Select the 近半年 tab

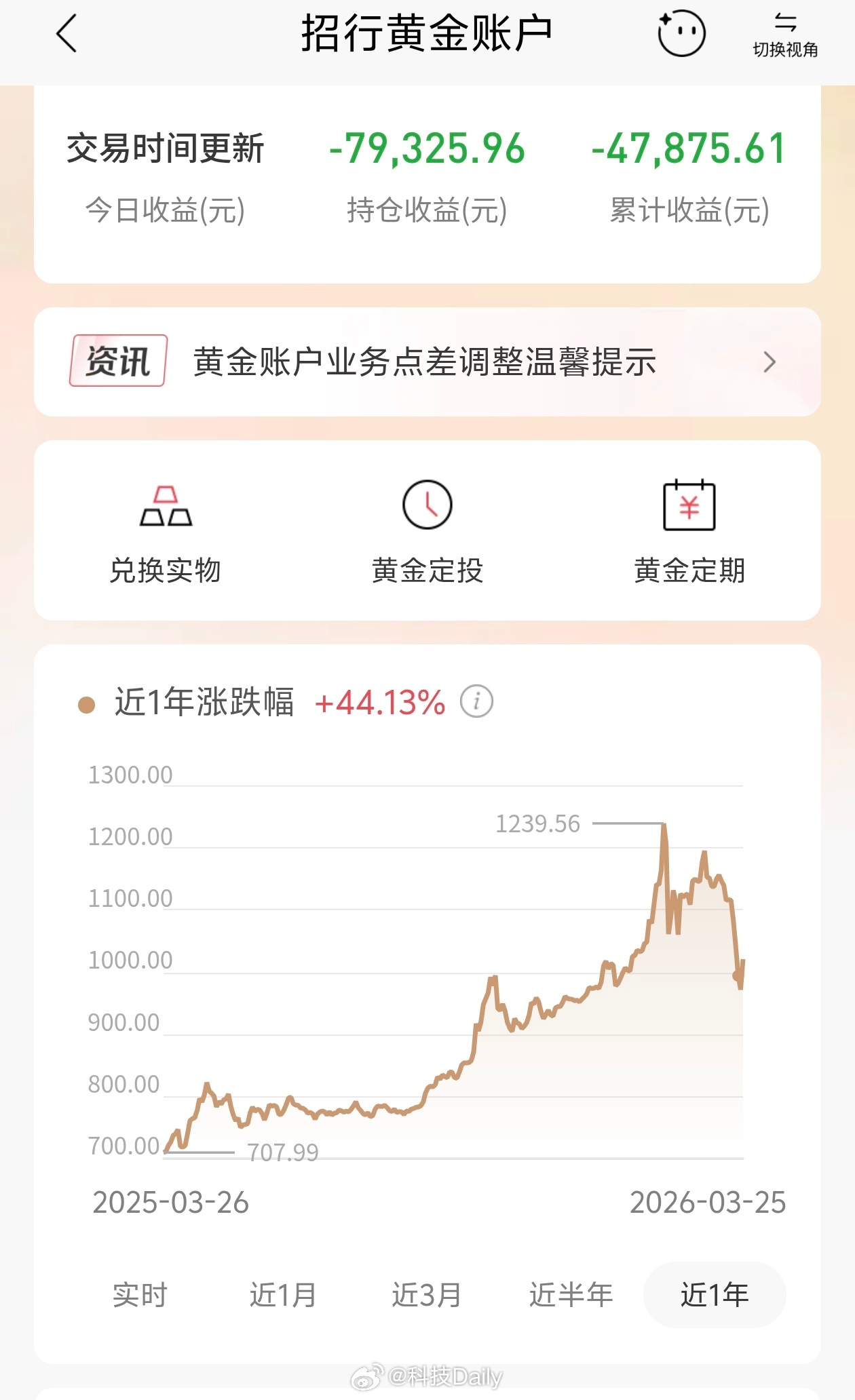click(570, 1294)
